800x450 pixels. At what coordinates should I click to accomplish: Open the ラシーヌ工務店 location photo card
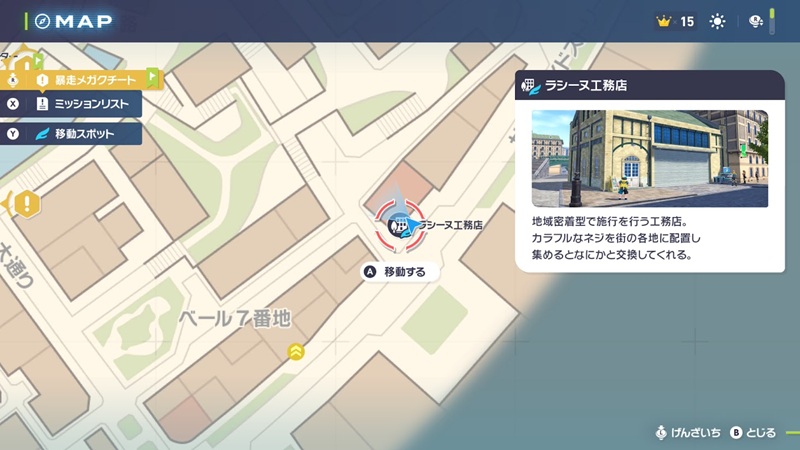[649, 158]
